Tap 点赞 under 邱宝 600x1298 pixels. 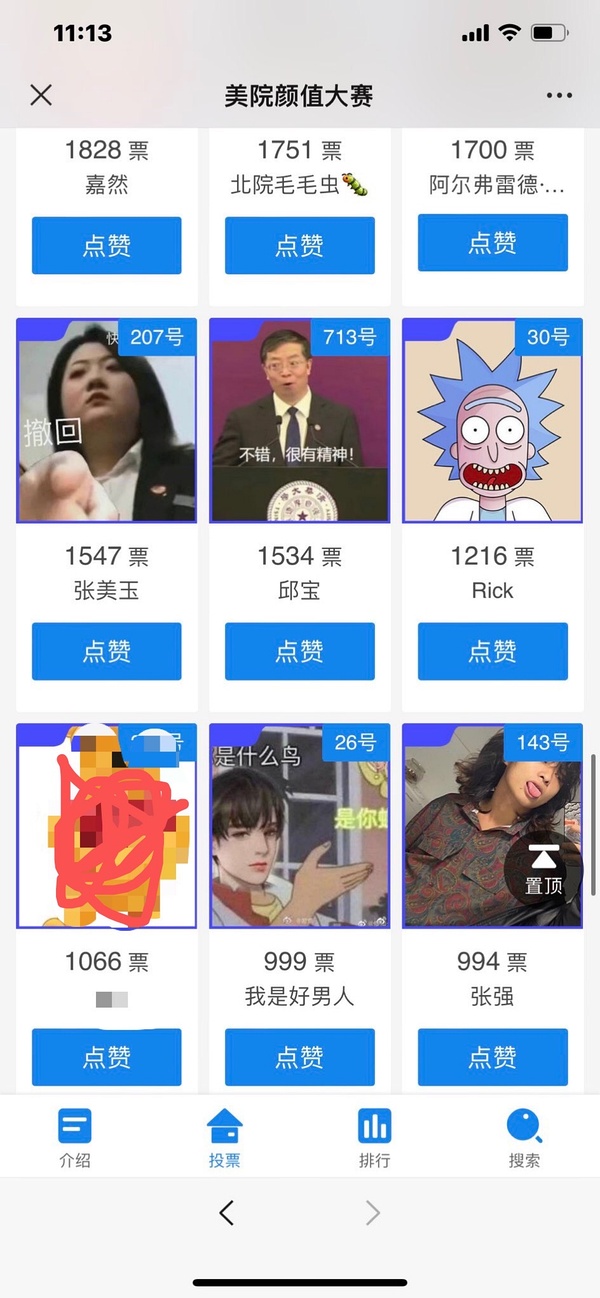[300, 651]
